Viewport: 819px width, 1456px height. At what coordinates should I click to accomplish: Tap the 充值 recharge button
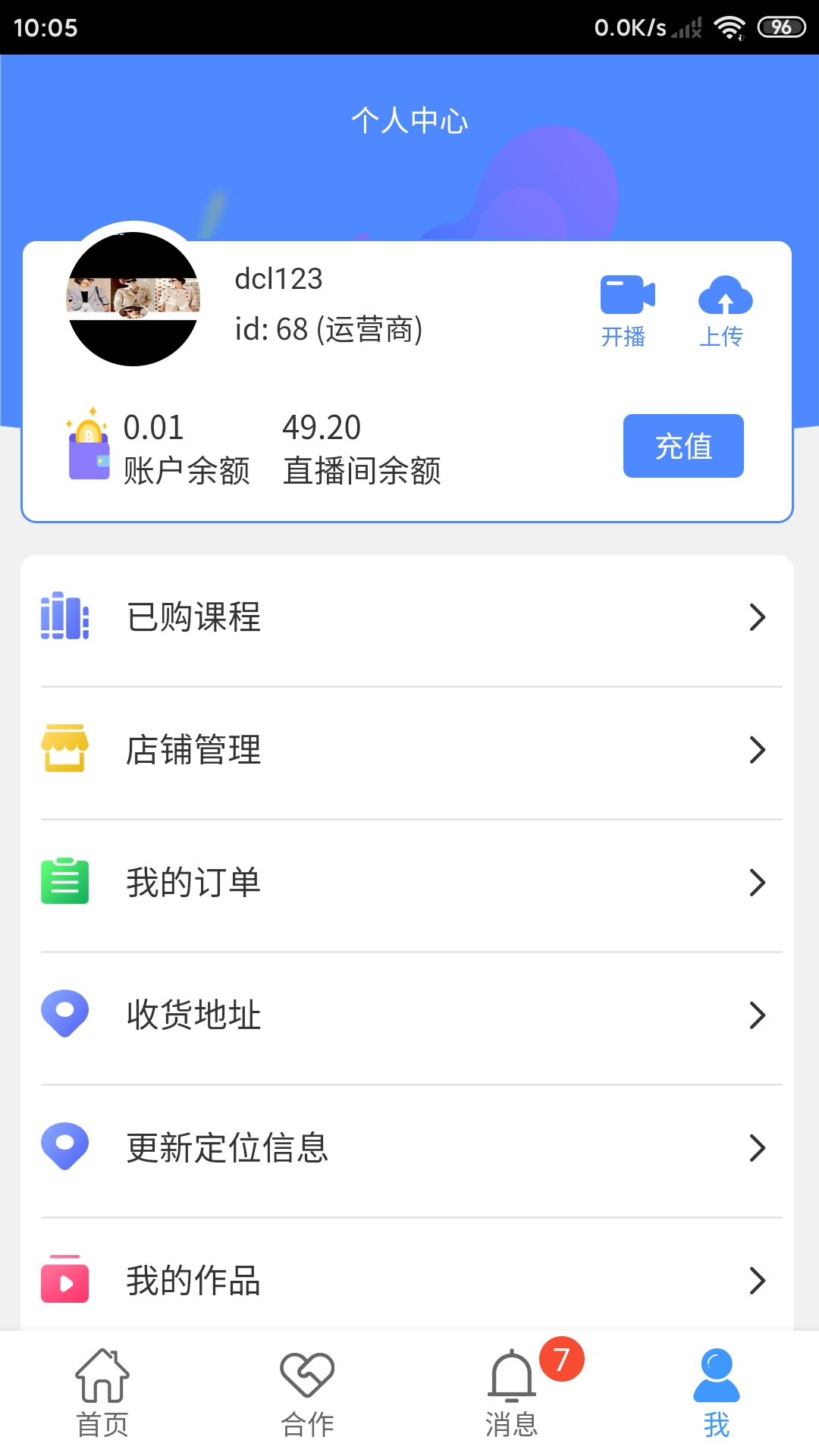pyautogui.click(x=683, y=446)
